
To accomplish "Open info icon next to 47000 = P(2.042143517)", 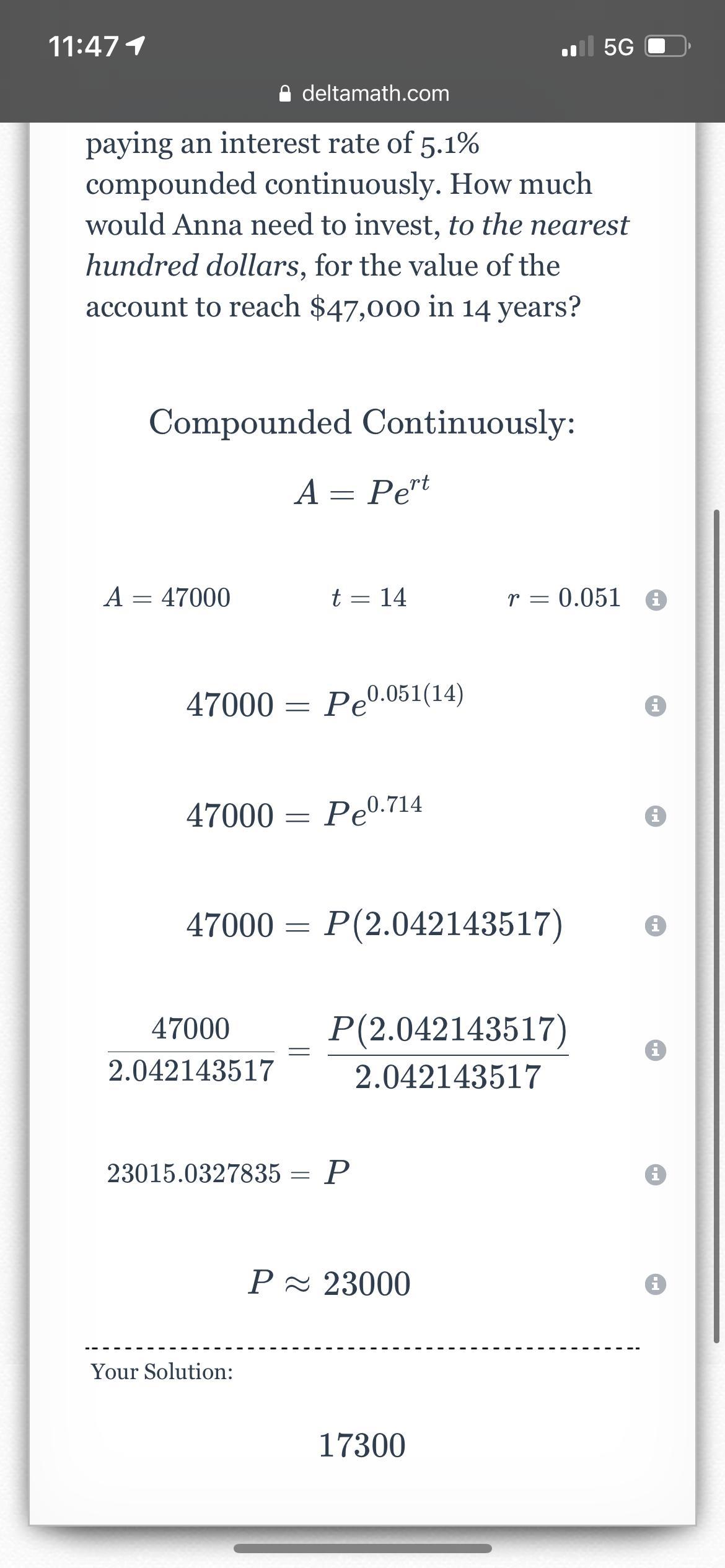I will (x=656, y=926).
